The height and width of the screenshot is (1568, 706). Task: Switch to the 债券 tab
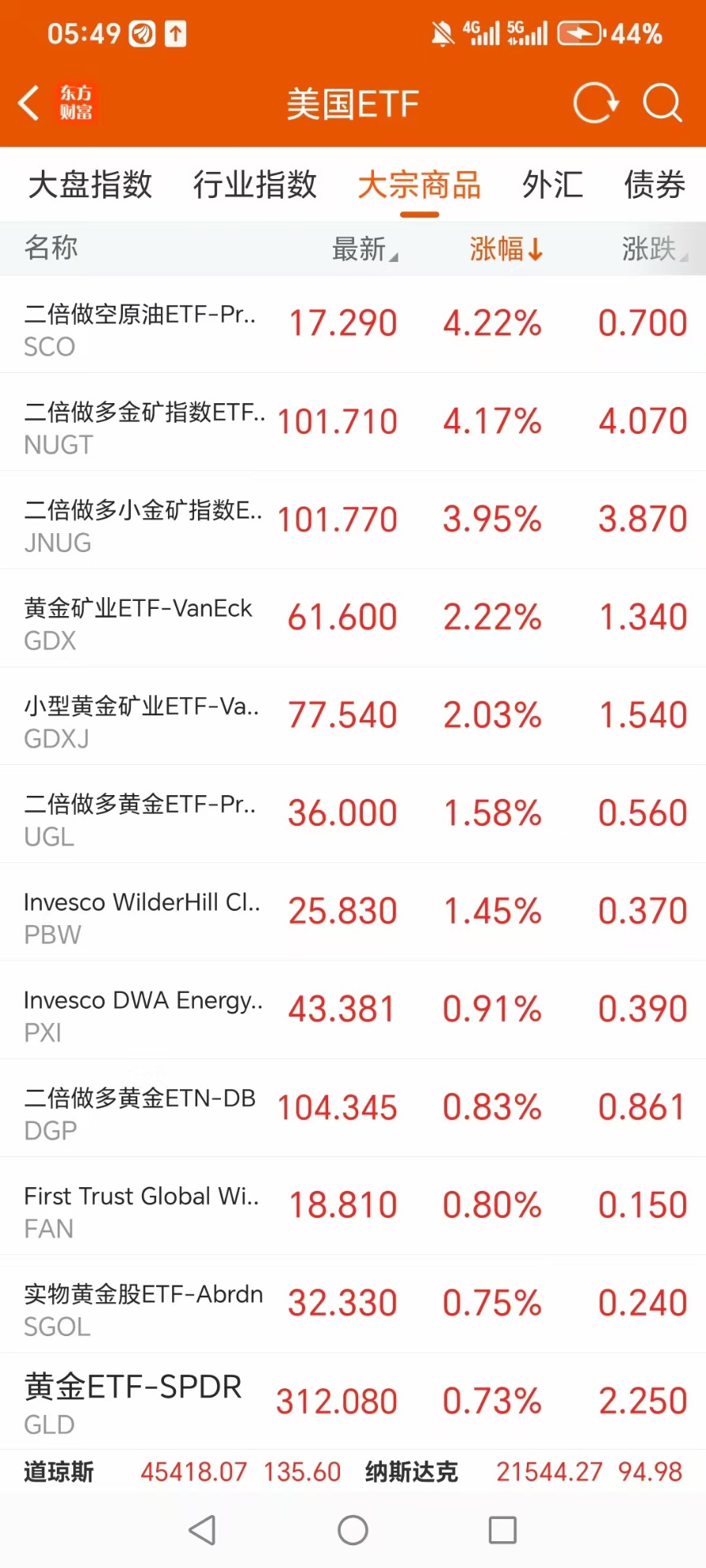pyautogui.click(x=654, y=185)
